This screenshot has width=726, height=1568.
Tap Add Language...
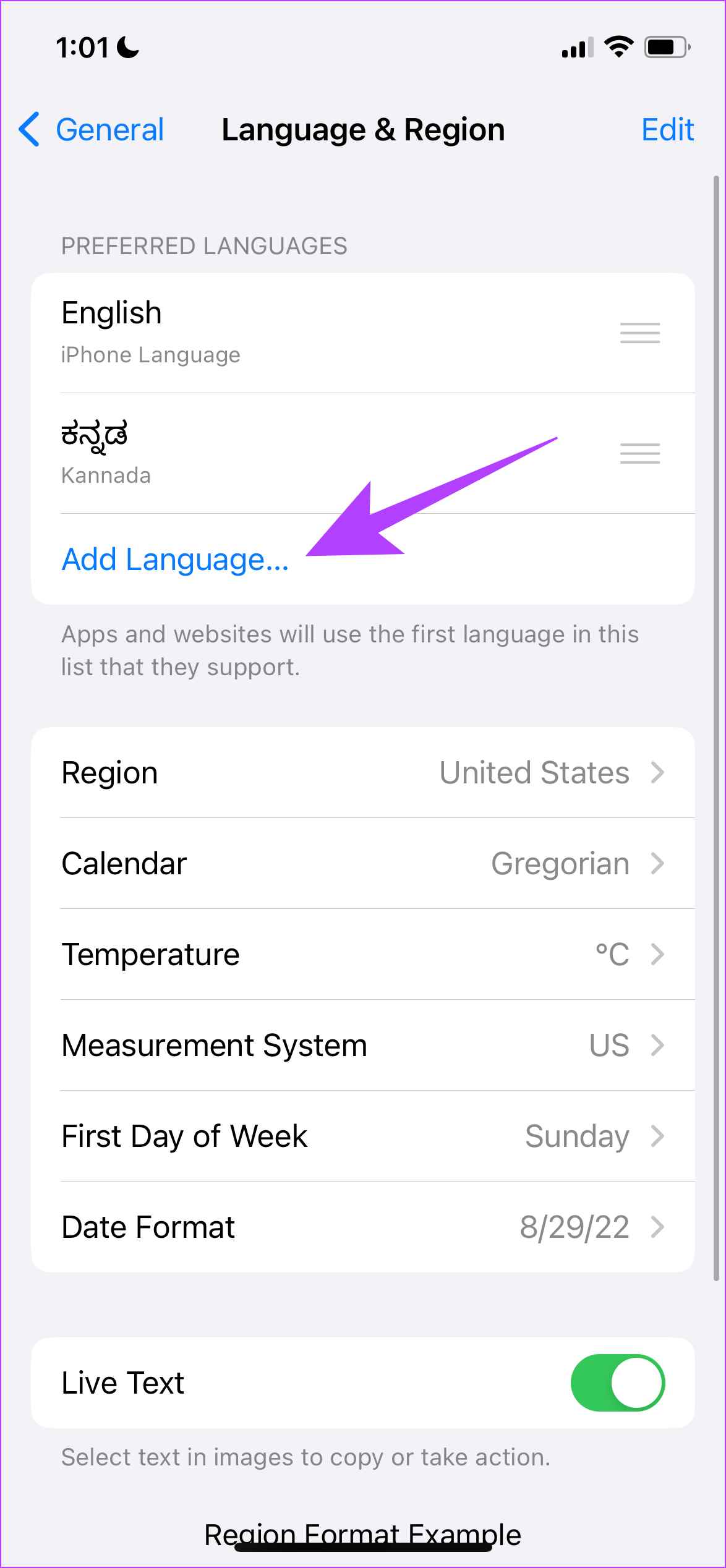point(176,560)
